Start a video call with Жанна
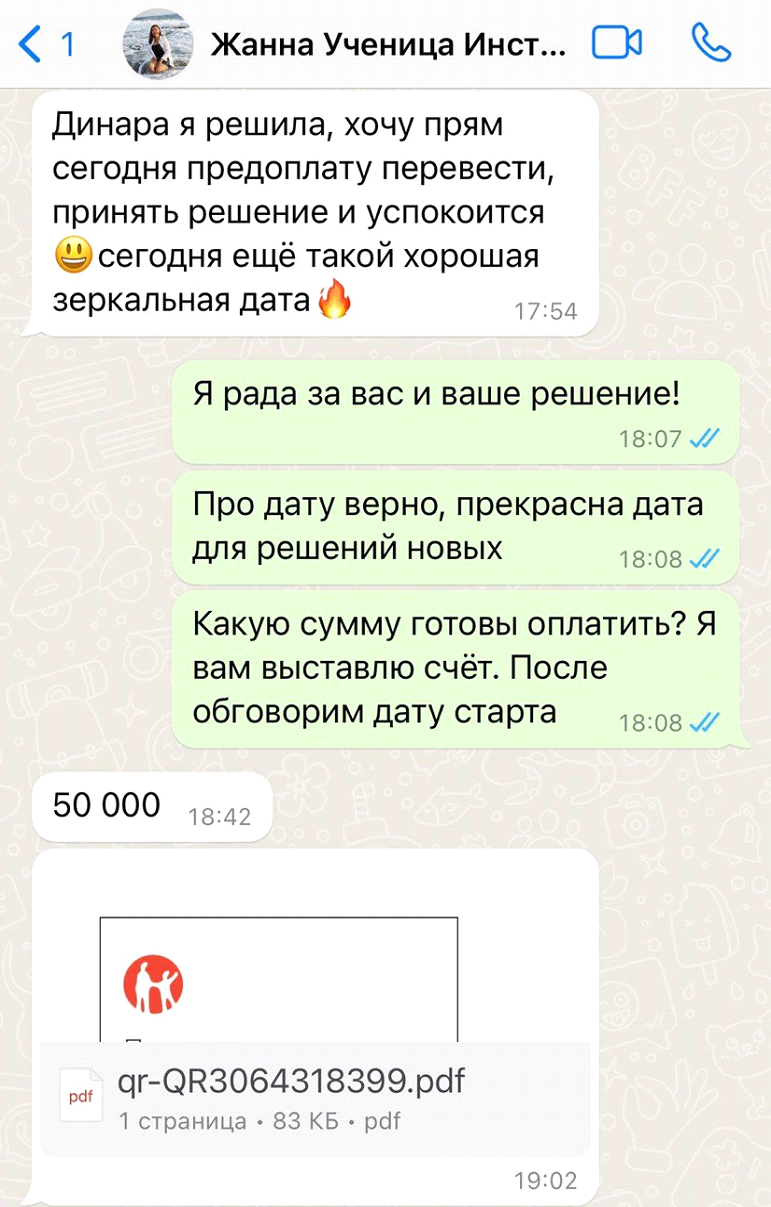 [617, 44]
